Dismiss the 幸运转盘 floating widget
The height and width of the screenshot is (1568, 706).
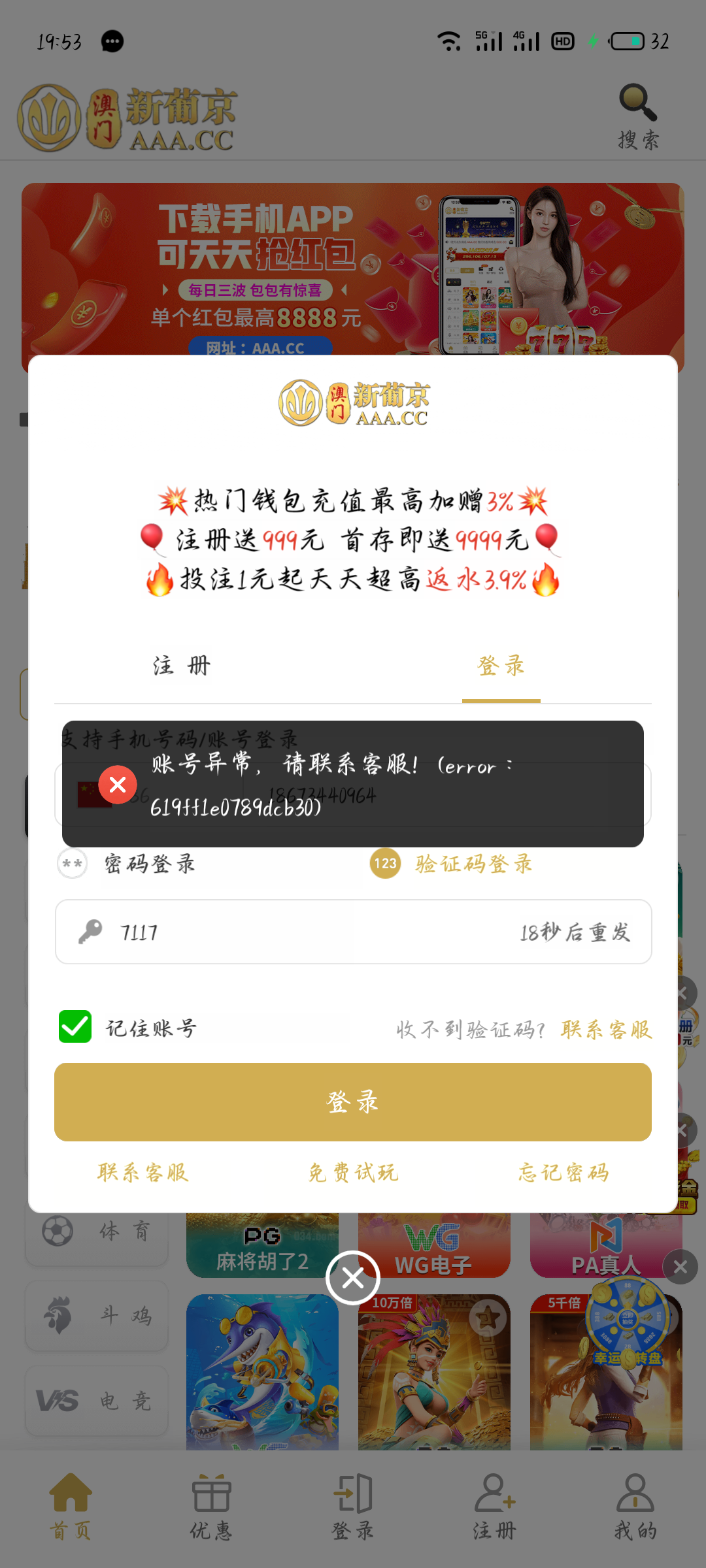680,1267
